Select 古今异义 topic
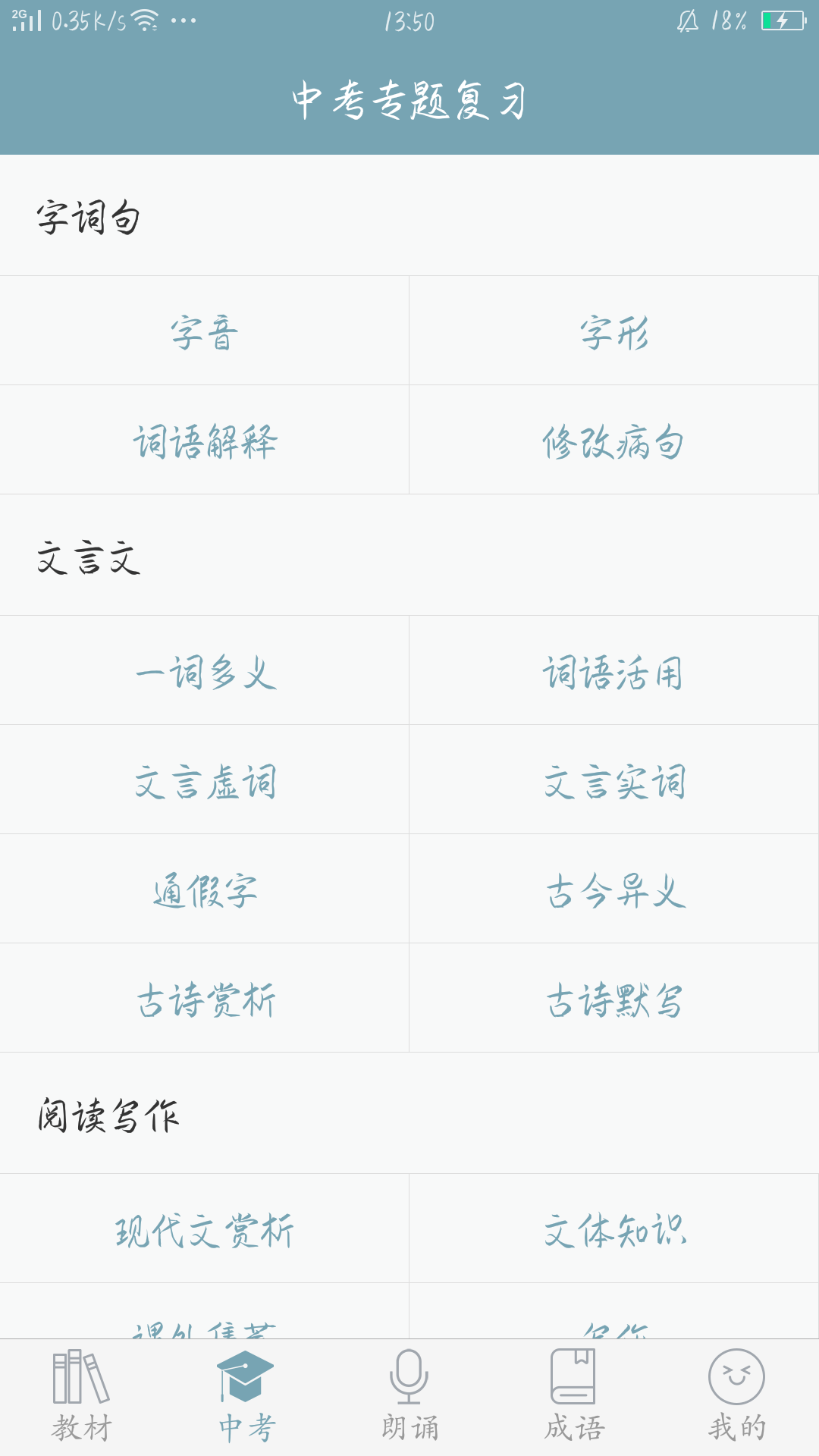Screen dimensions: 819x1456 (x=614, y=889)
